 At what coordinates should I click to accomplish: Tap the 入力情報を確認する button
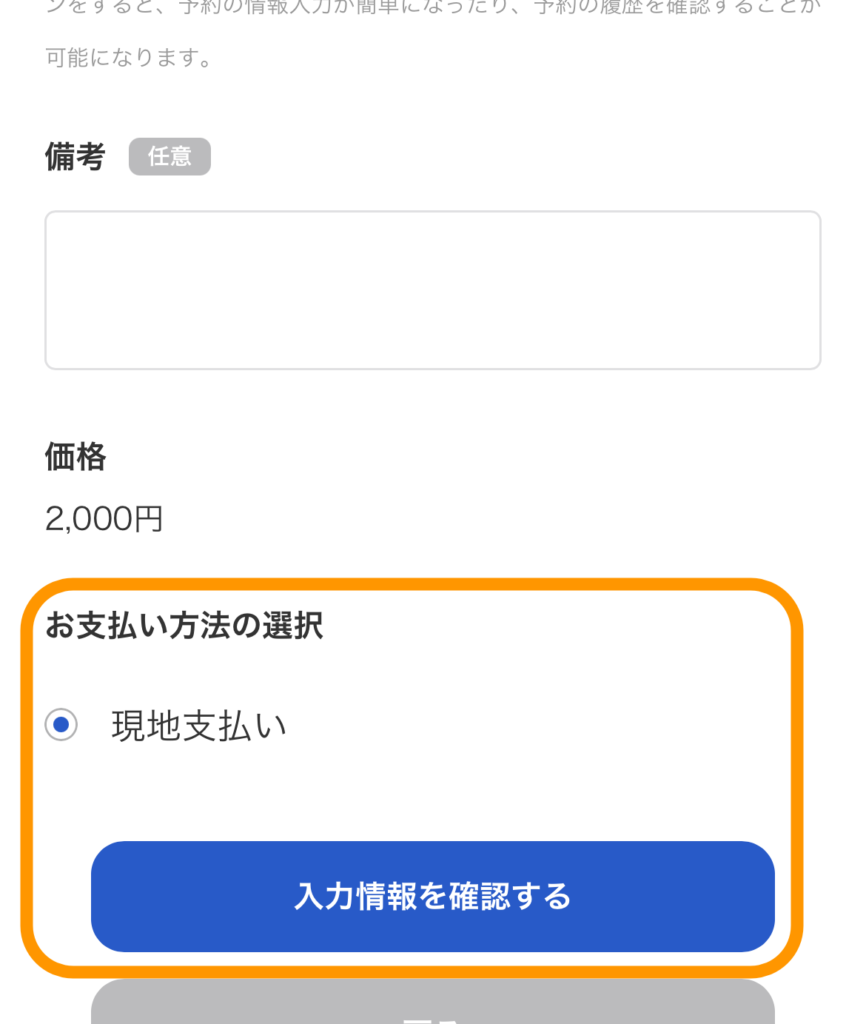(432, 896)
